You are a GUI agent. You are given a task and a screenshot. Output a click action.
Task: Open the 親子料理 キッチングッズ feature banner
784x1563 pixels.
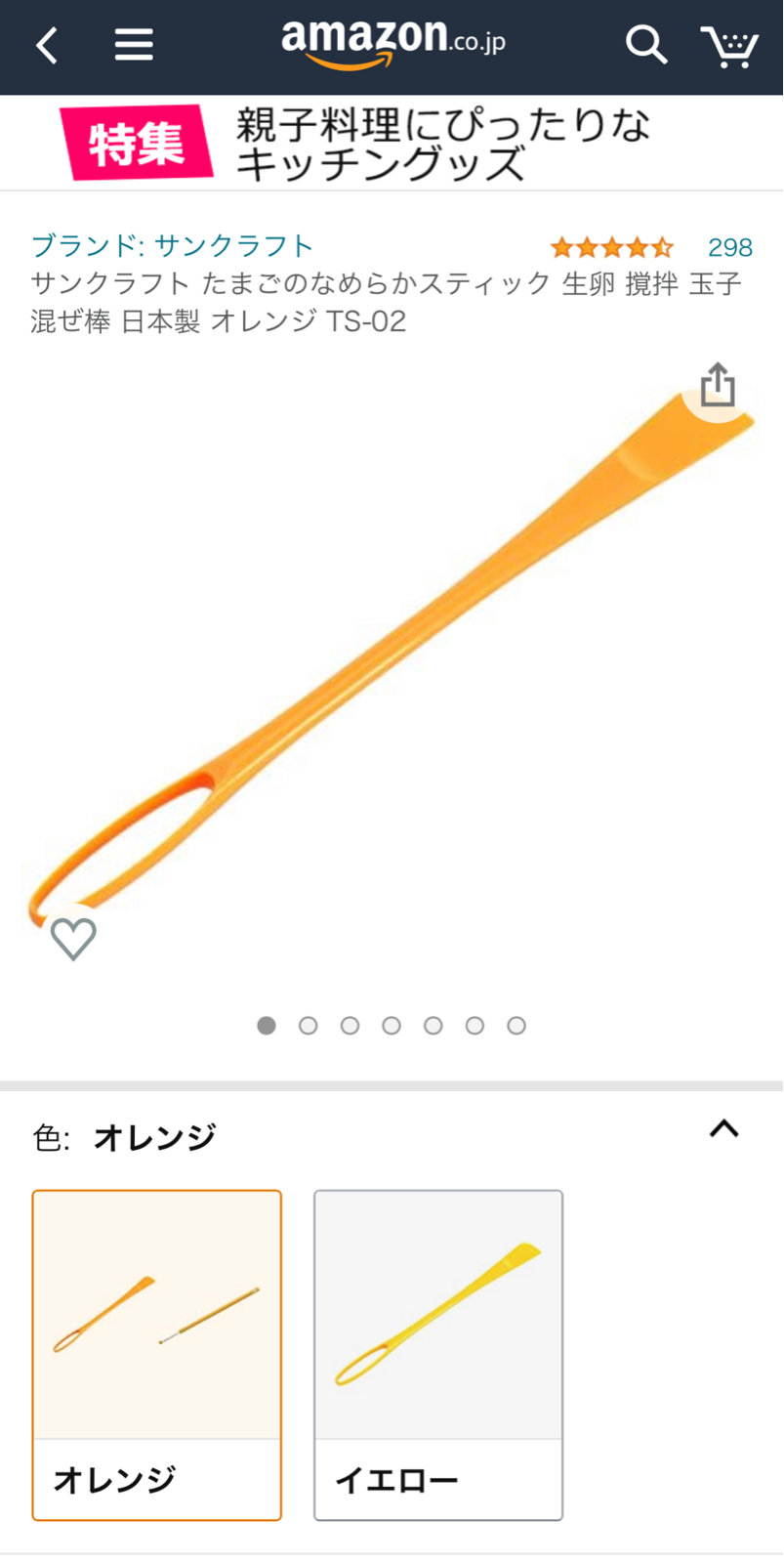(x=391, y=145)
